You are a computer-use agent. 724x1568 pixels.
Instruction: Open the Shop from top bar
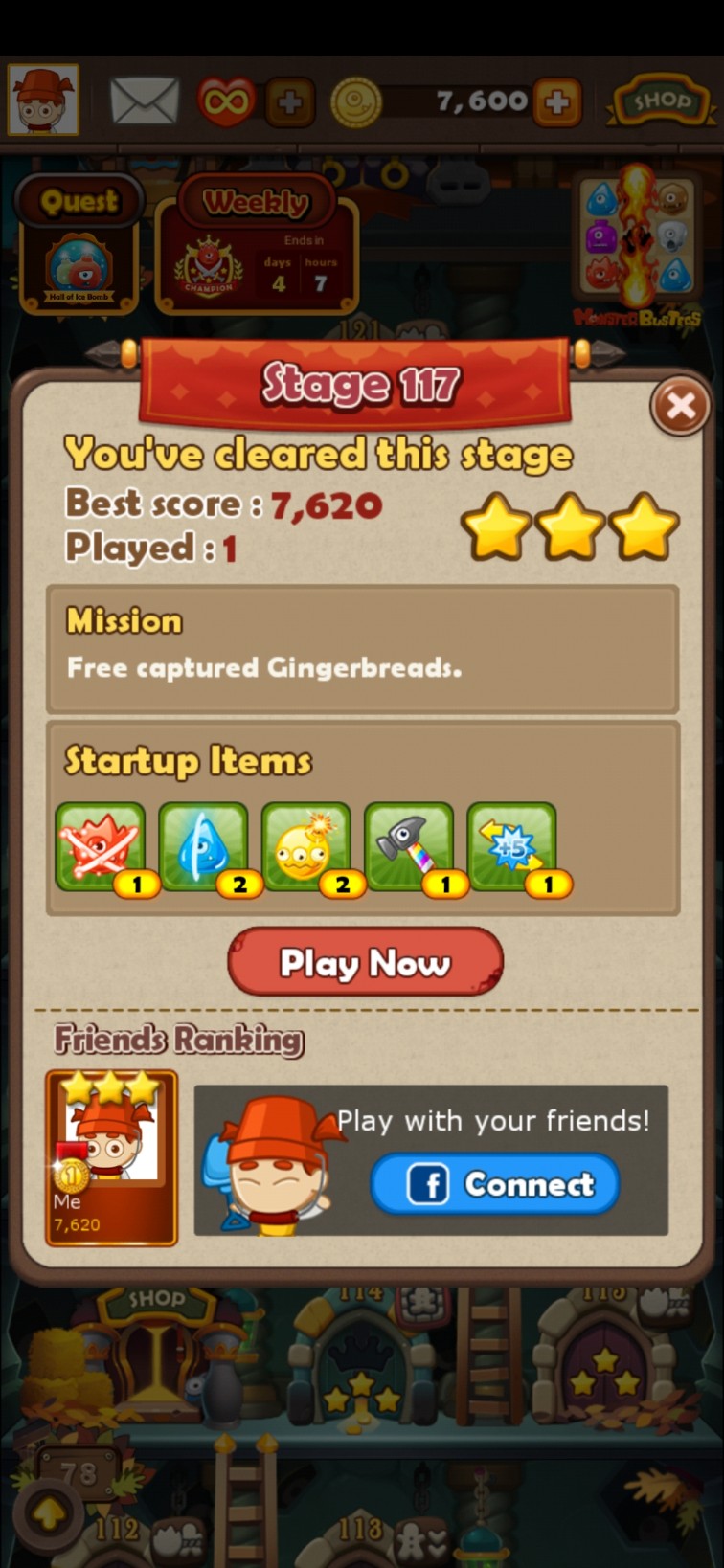click(x=661, y=101)
